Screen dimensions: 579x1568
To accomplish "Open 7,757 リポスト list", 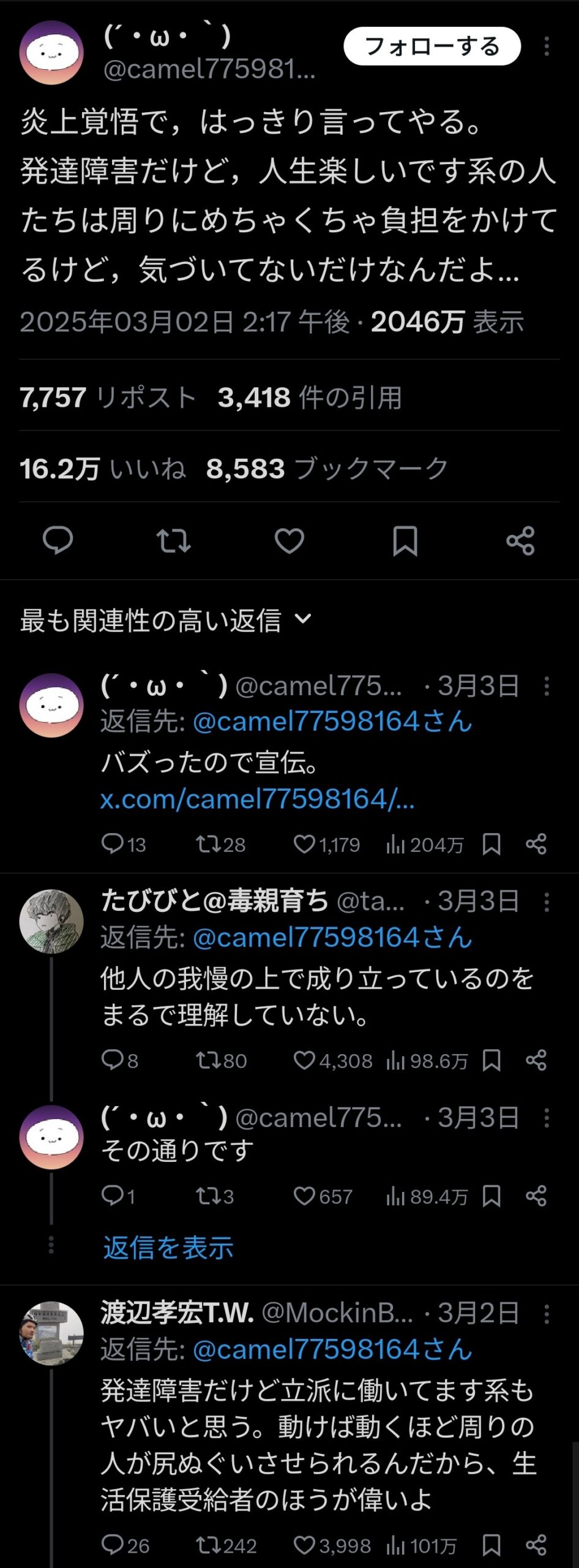I will (108, 398).
